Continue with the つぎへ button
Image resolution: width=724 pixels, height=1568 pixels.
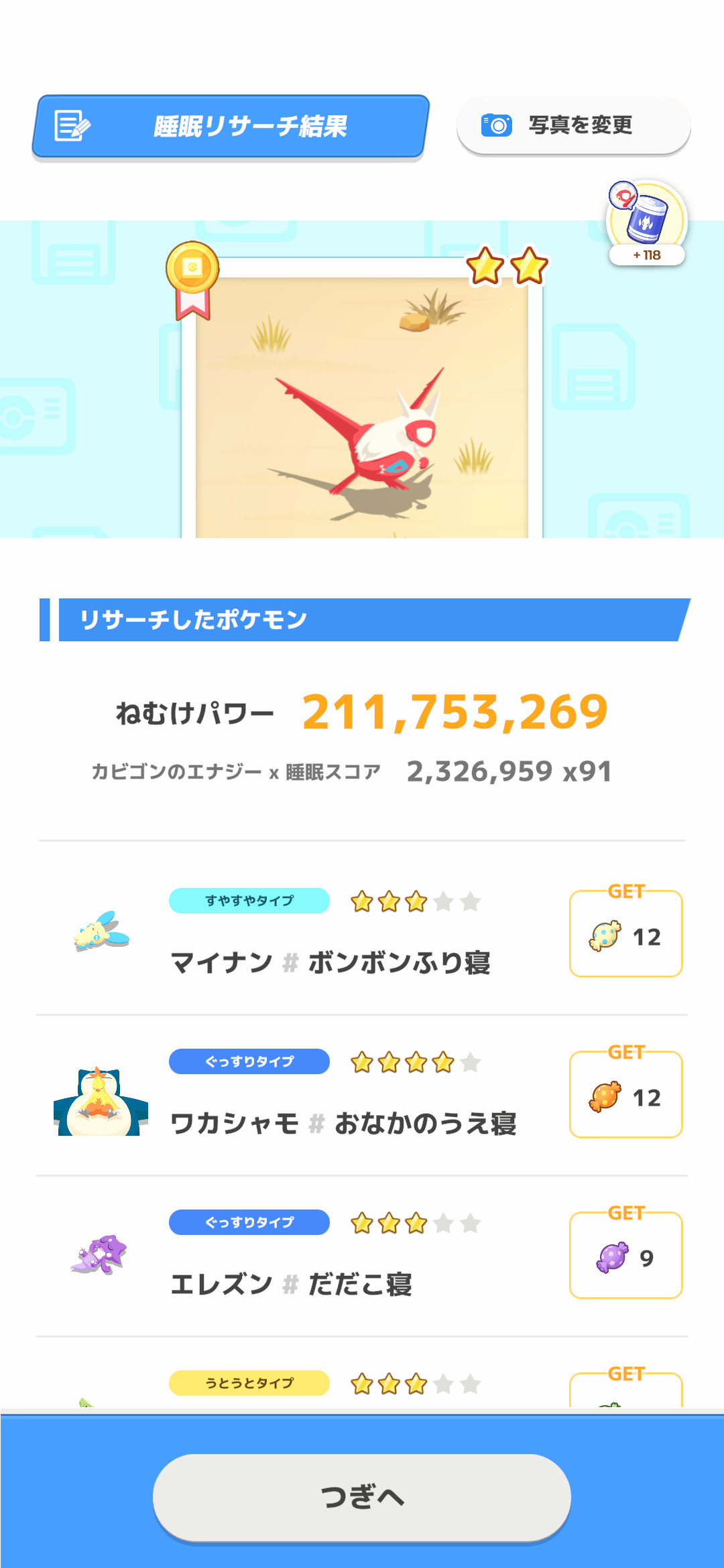(362, 1496)
